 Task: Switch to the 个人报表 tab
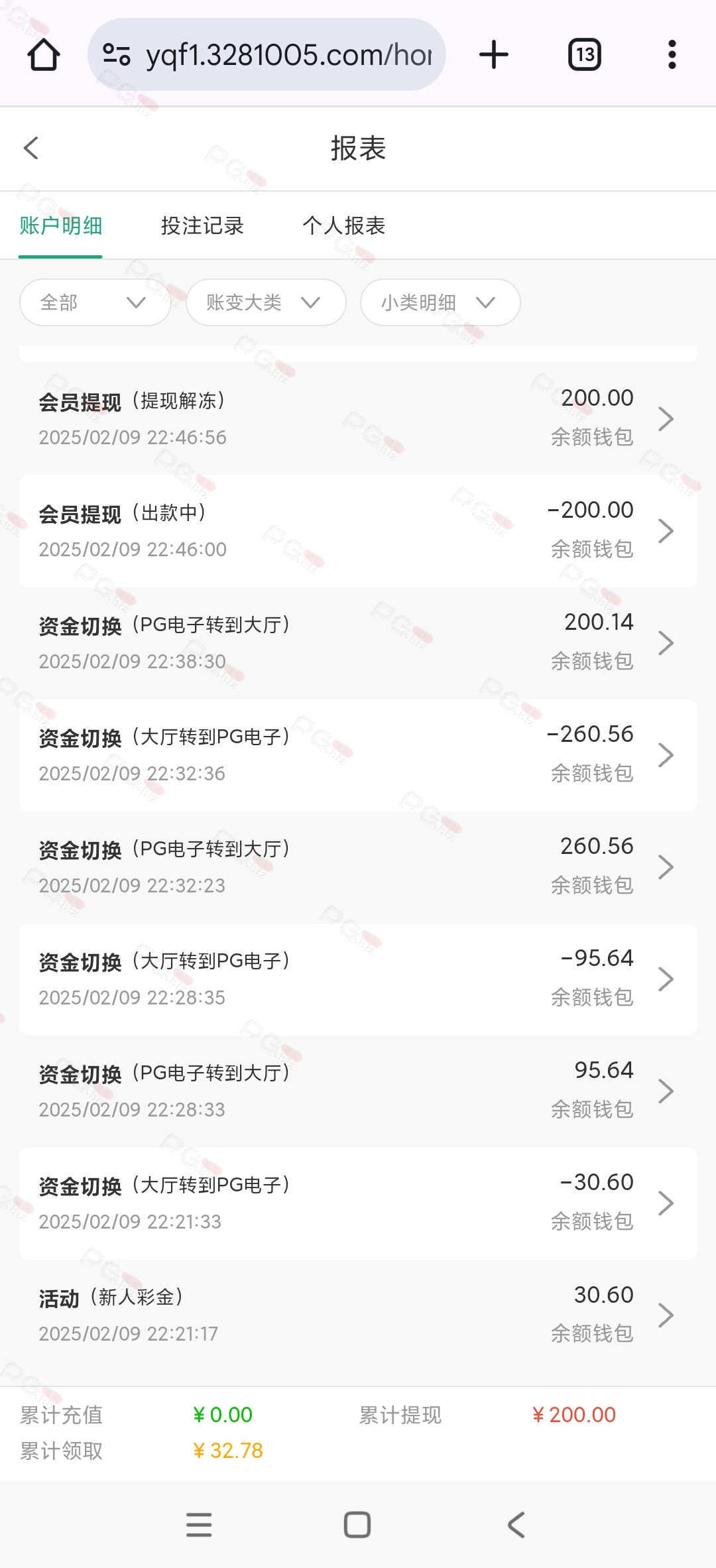coord(343,226)
